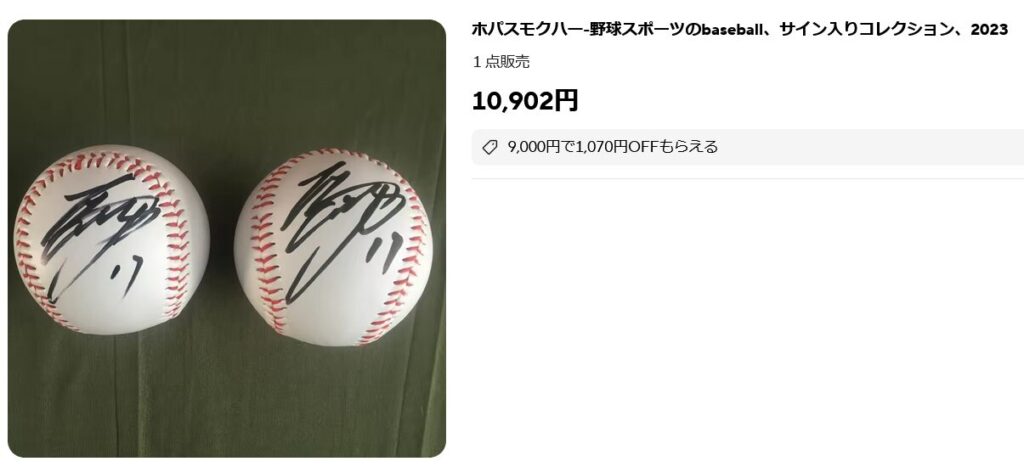The width and height of the screenshot is (1024, 467).
Task: Tap the 1,070円OFF coupon banner
Action: tap(612, 147)
